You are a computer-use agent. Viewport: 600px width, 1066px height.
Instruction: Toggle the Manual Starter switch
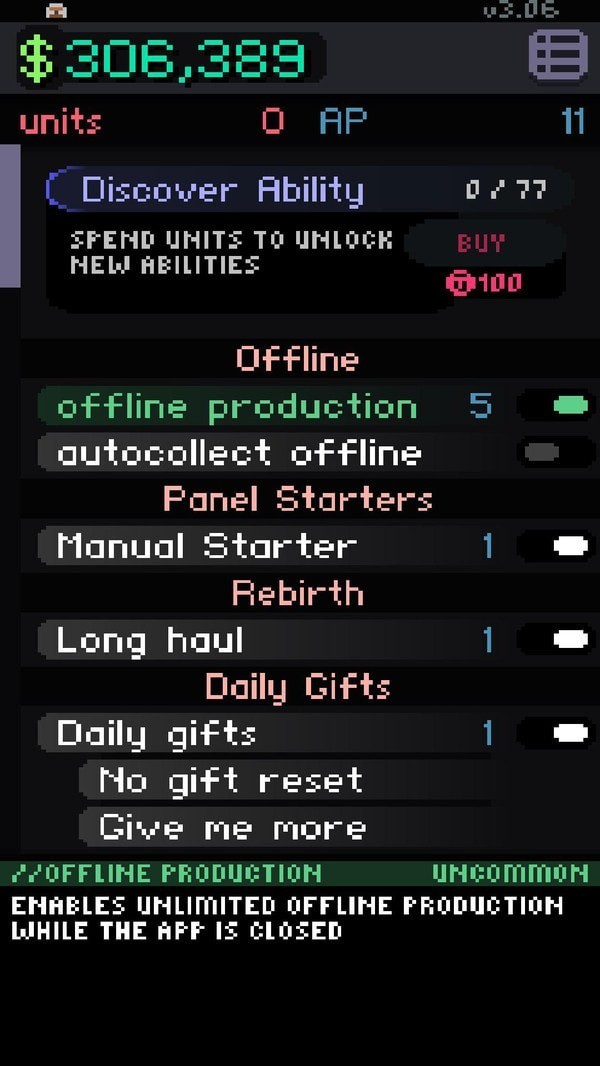pyautogui.click(x=569, y=546)
